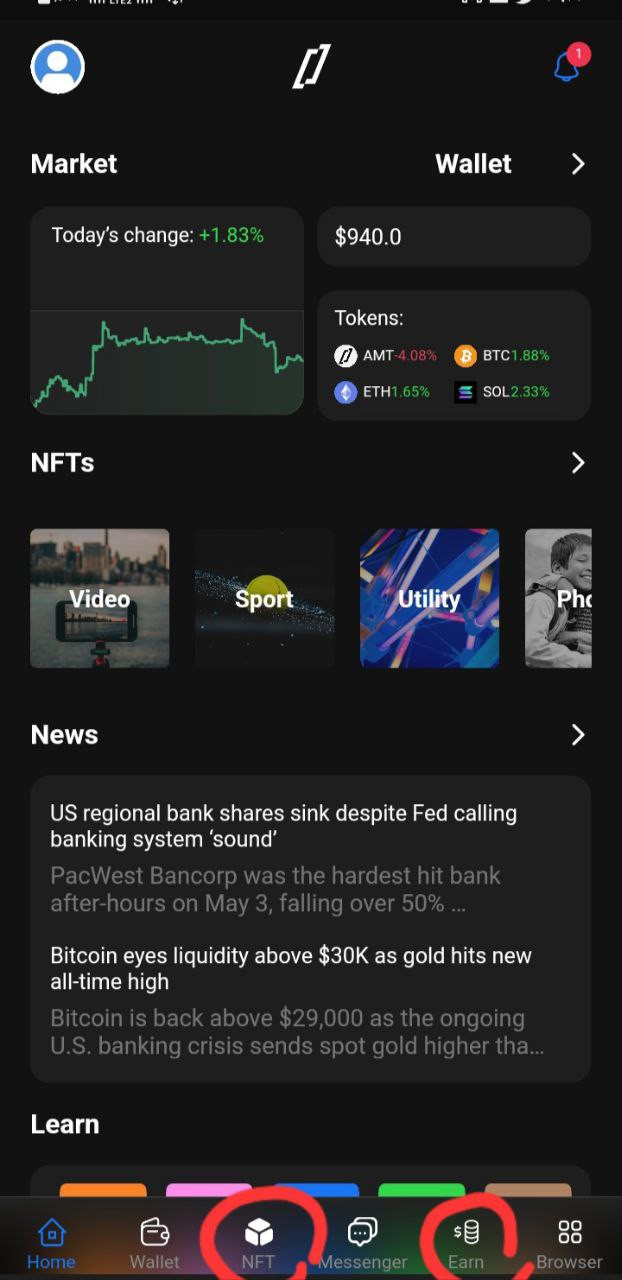Viewport: 622px width, 1280px height.
Task: Expand the News section arrow
Action: coord(578,735)
